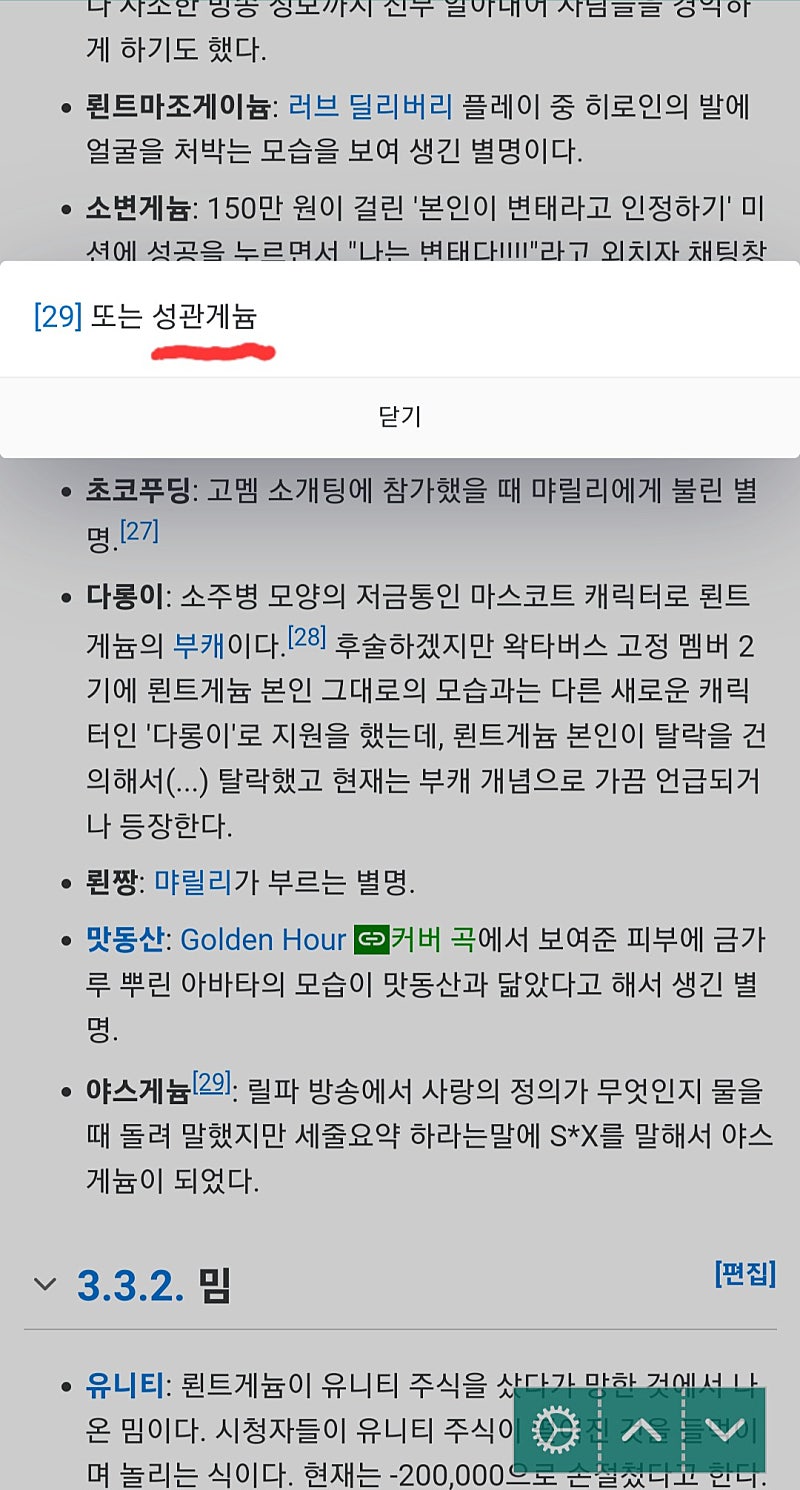800x1490 pixels.
Task: Open the settings gear button
Action: coord(556,1431)
